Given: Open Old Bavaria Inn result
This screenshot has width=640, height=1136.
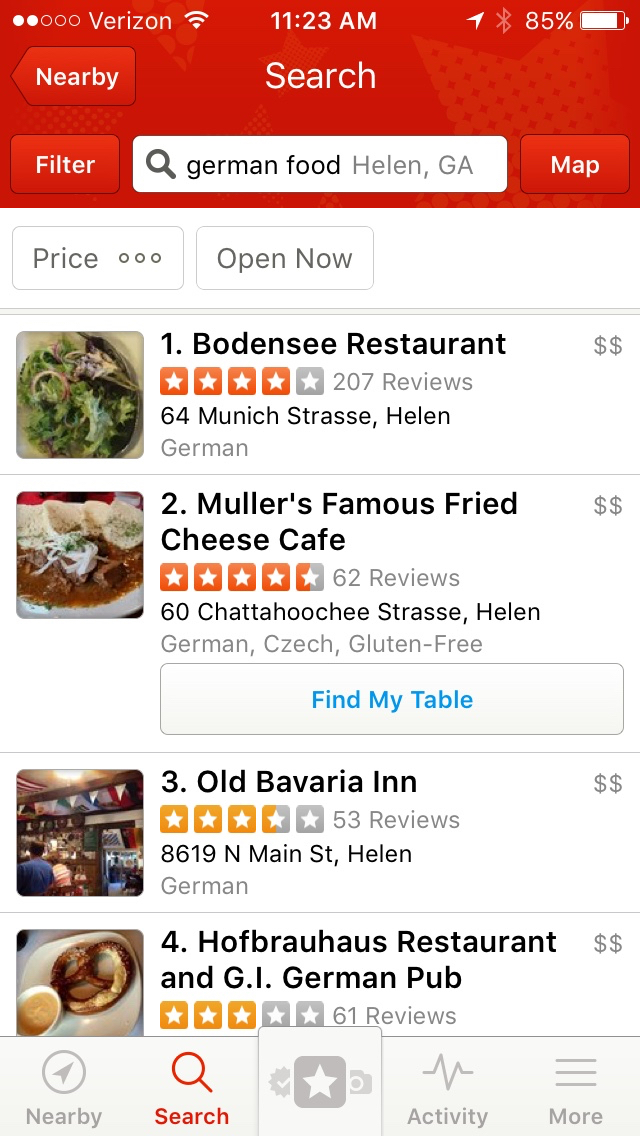Looking at the screenshot, I should (x=289, y=782).
